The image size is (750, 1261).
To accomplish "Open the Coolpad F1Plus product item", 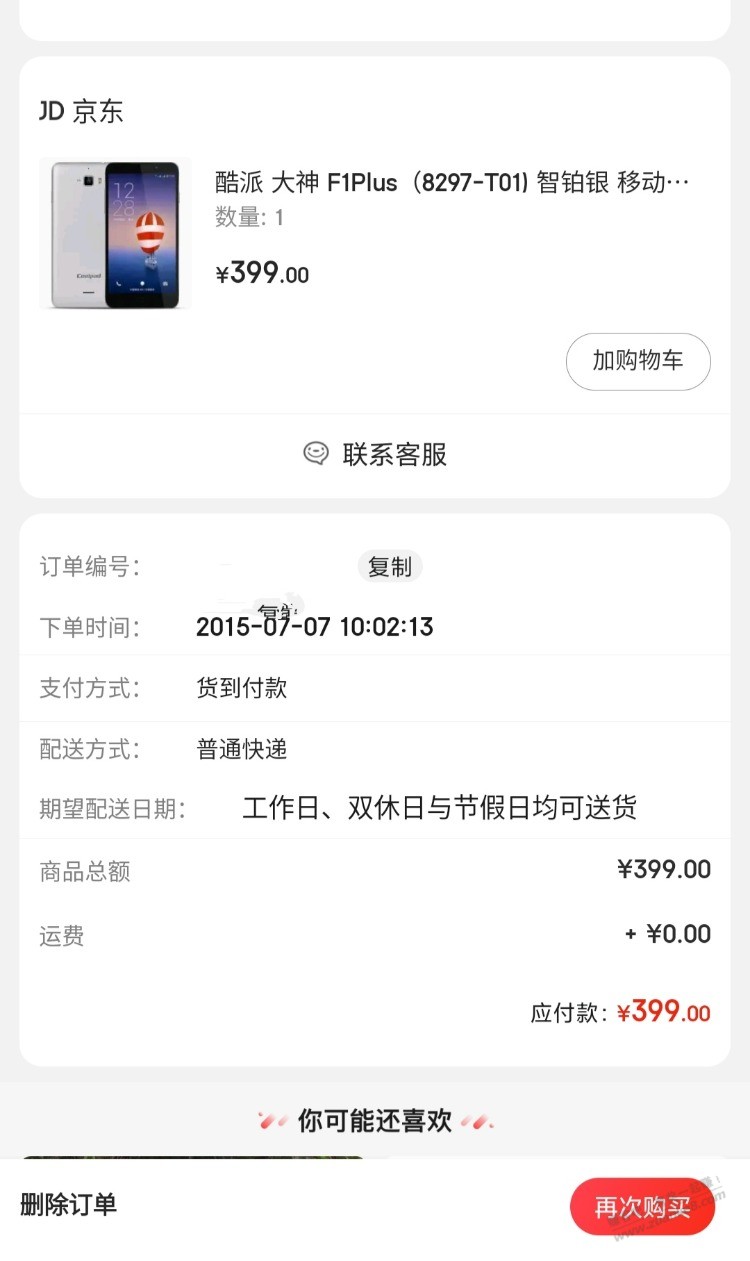I will point(451,183).
